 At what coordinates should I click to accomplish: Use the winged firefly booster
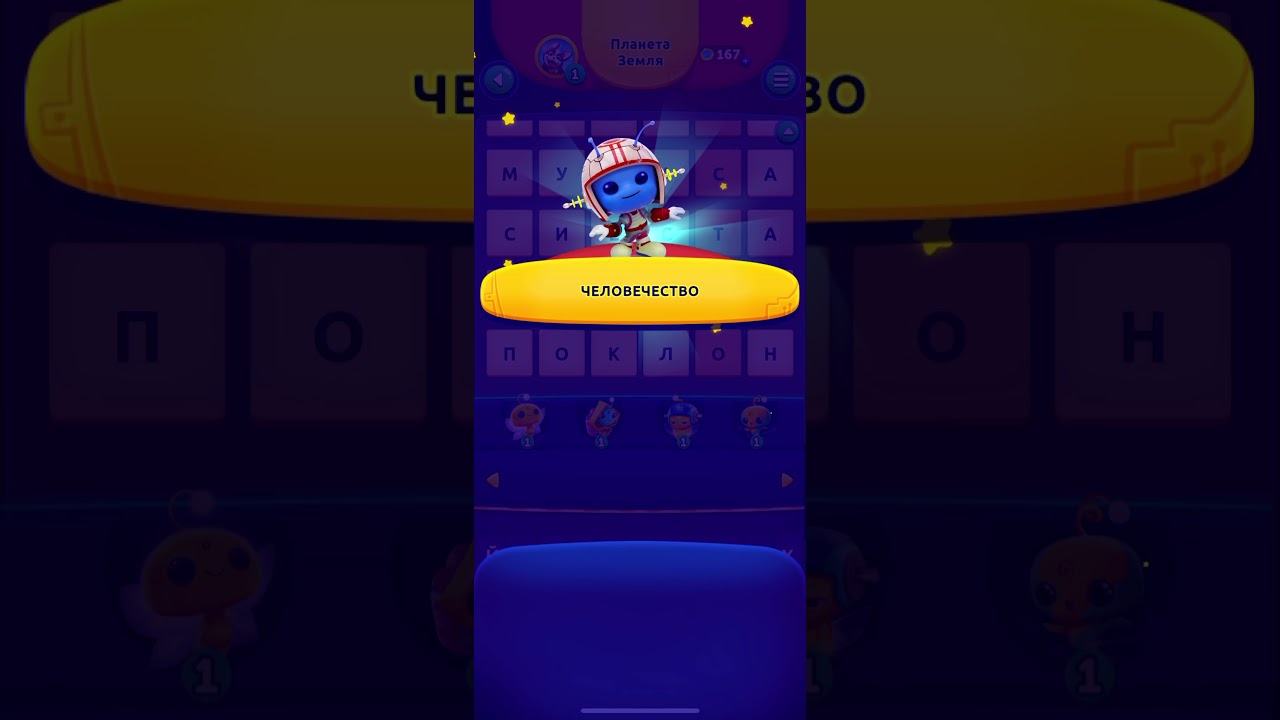(526, 420)
